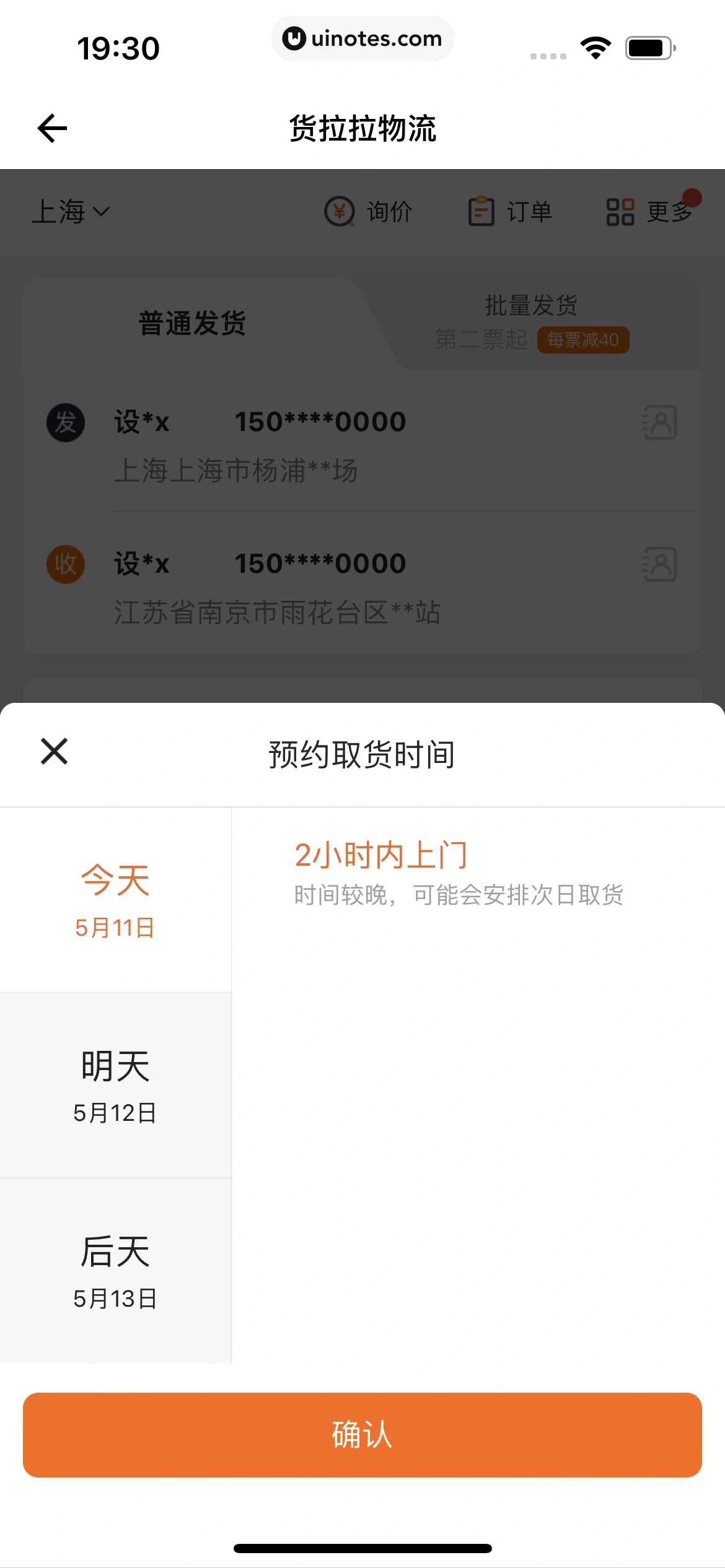Image resolution: width=725 pixels, height=1568 pixels.
Task: Click the sender's contact book icon
Action: pos(659,423)
